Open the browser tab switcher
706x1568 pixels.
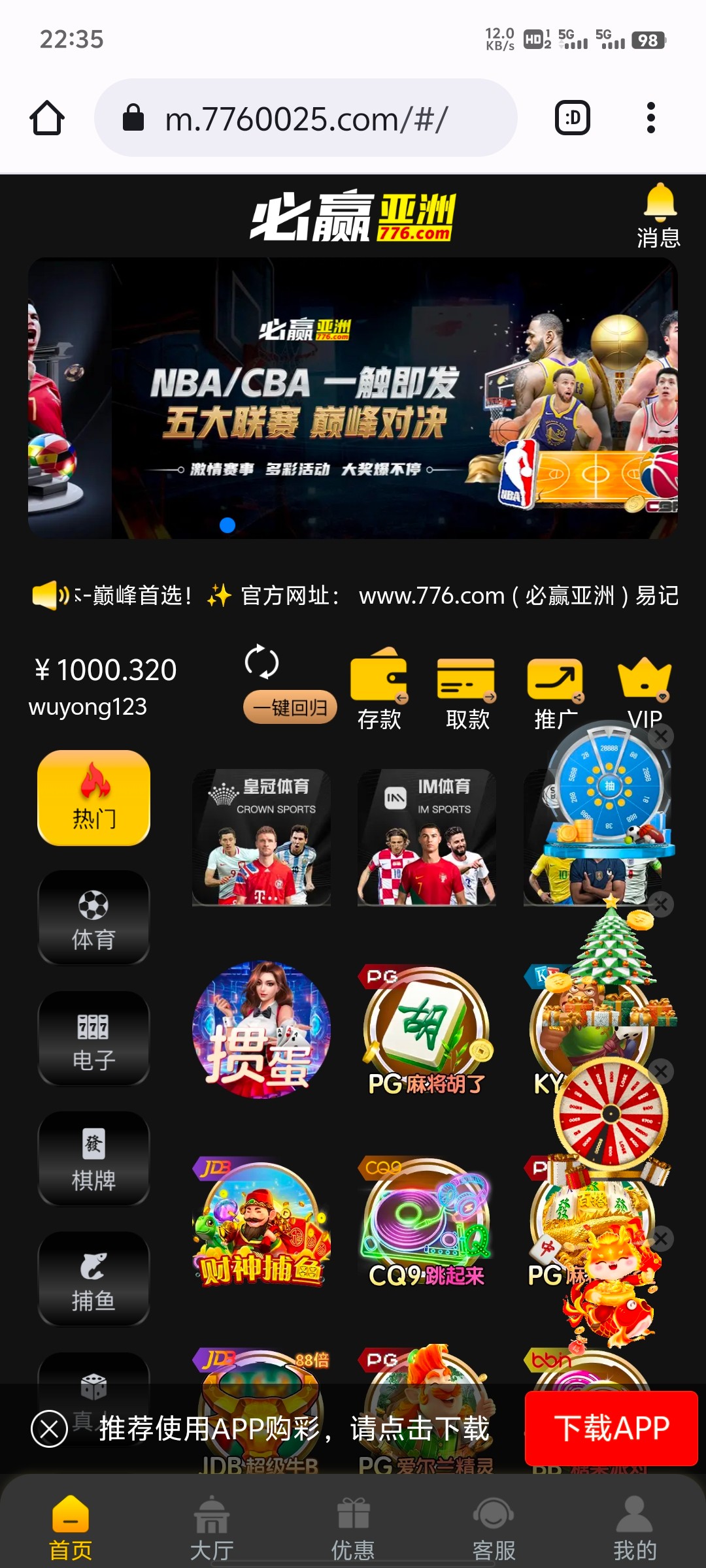click(573, 118)
